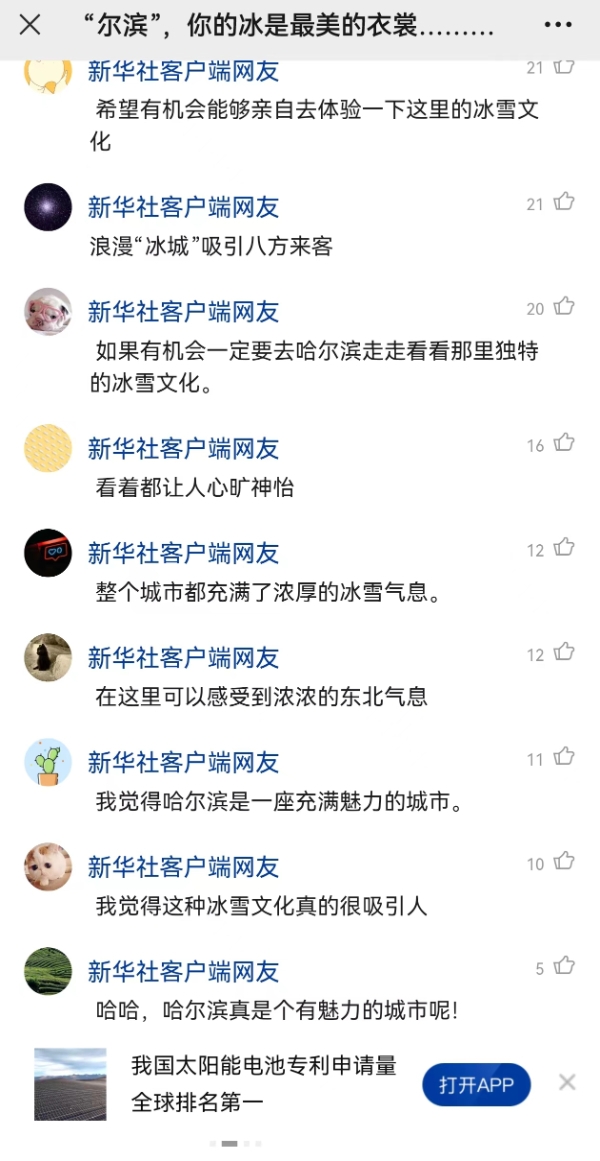Open the three-dot overflow menu
This screenshot has width=600, height=1161.
pyautogui.click(x=557, y=25)
